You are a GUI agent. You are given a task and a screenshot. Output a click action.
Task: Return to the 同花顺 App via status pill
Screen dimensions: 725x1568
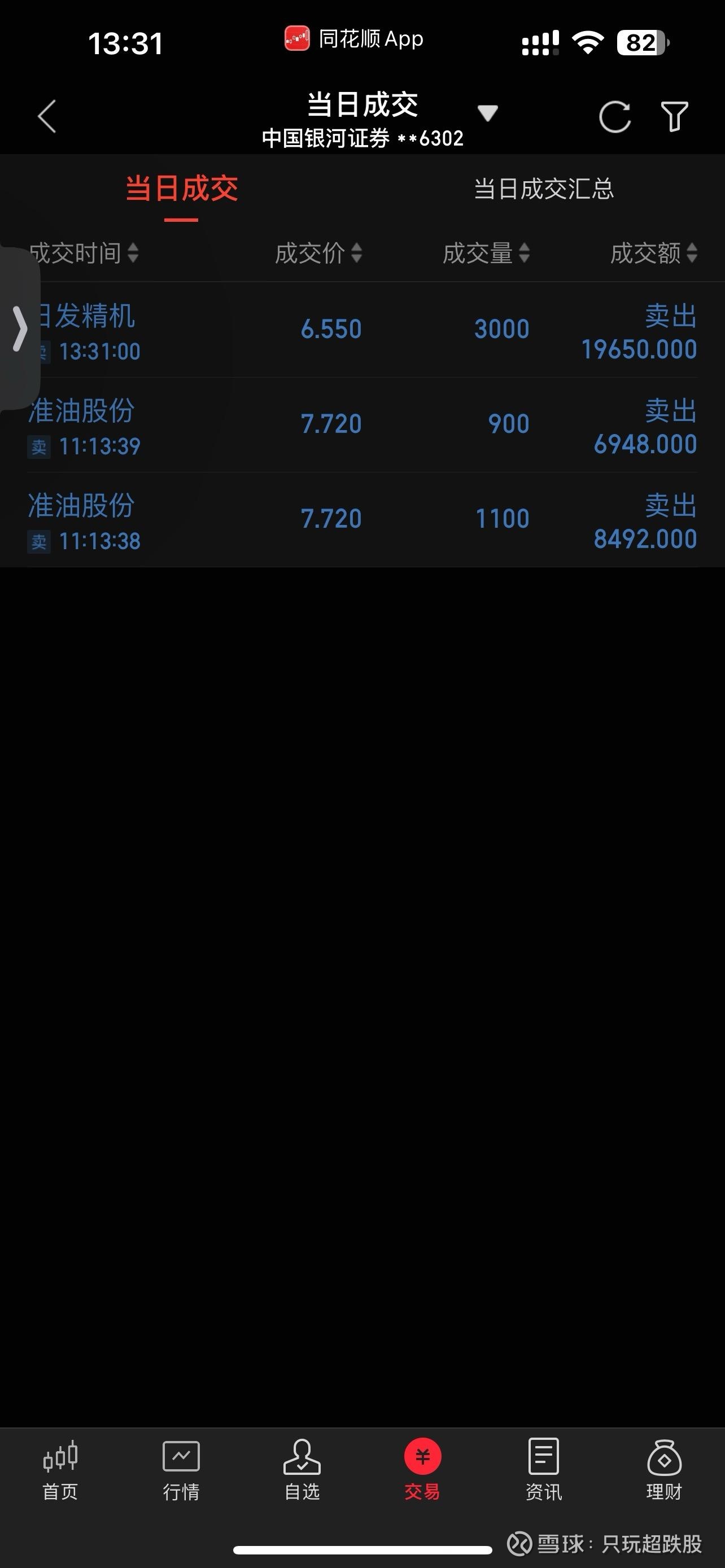(x=353, y=40)
